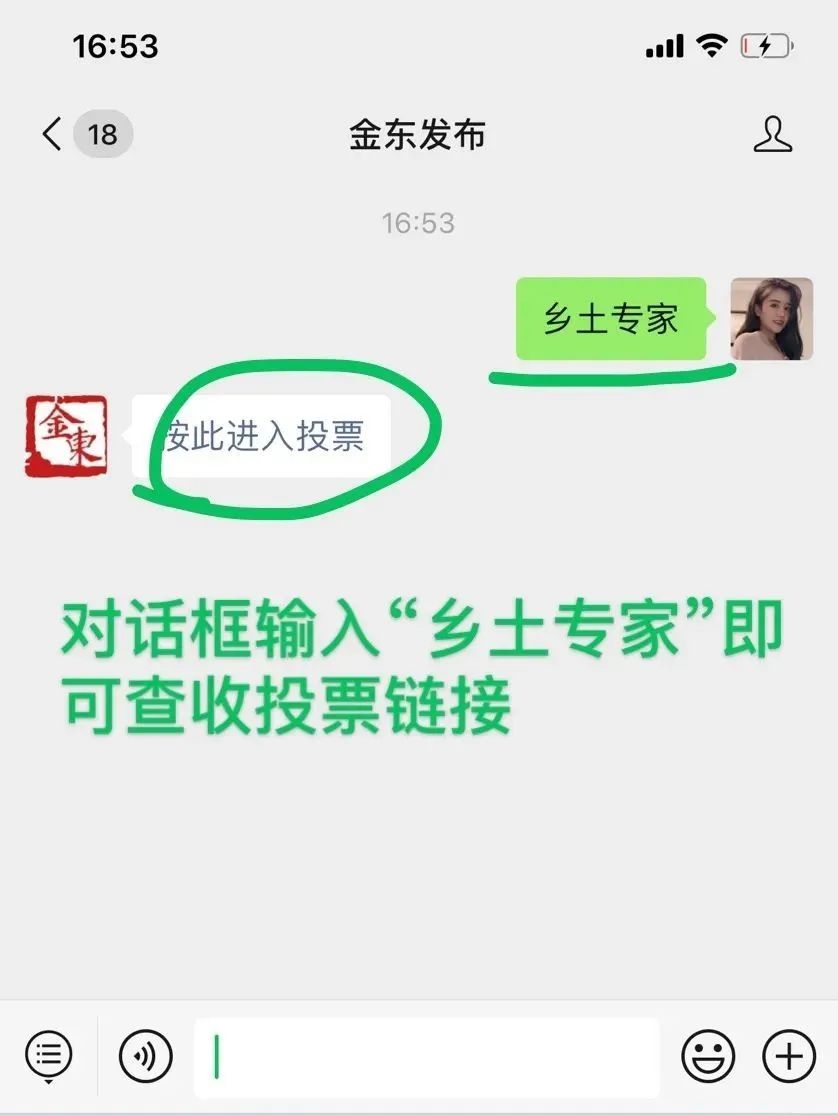This screenshot has width=838, height=1116.
Task: Tap the 金东 sender avatar
Action: click(x=65, y=436)
